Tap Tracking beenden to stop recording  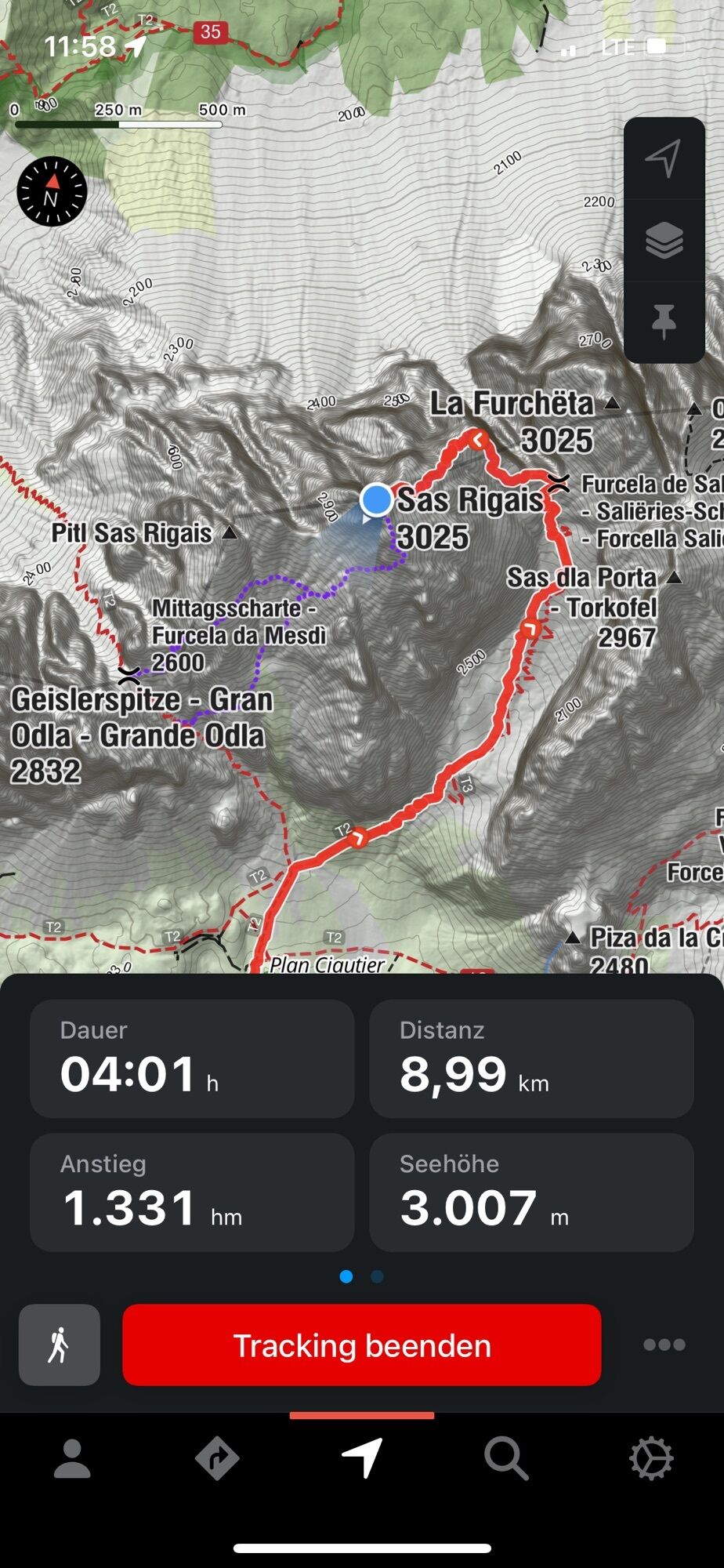tap(362, 1345)
